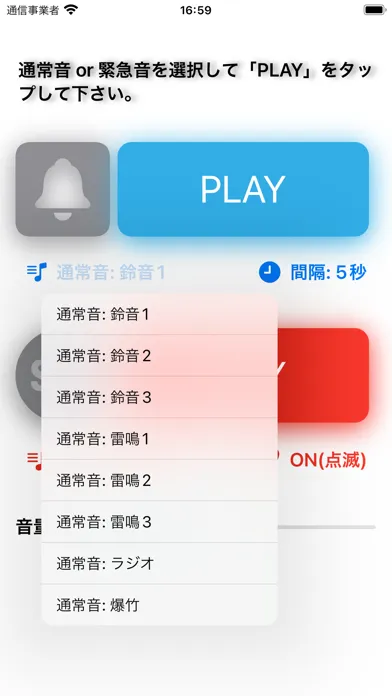The image size is (392, 696).
Task: Choose 通常音: 雷鳴2 sound
Action: click(x=159, y=480)
